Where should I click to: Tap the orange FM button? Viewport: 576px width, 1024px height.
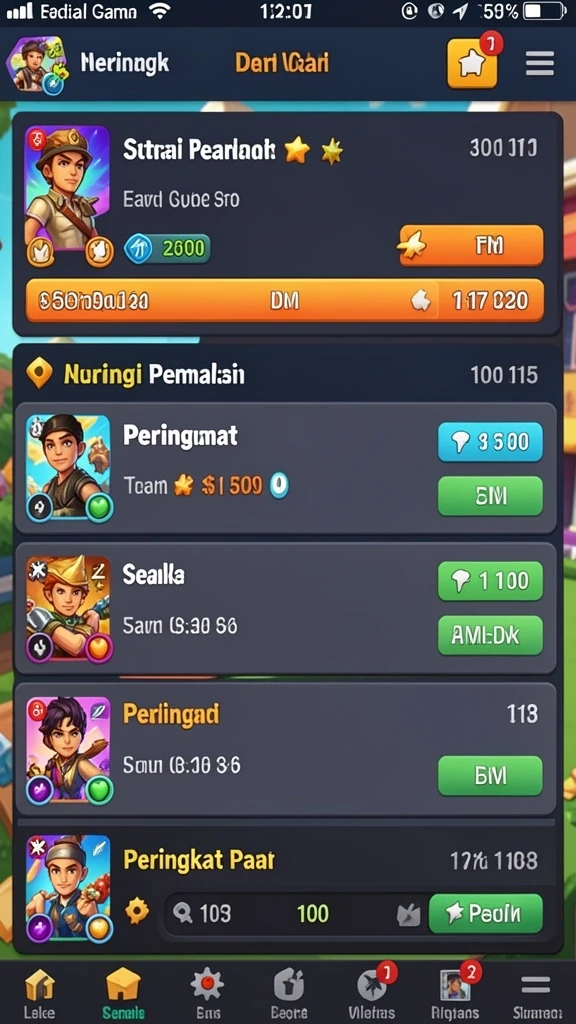(x=471, y=246)
